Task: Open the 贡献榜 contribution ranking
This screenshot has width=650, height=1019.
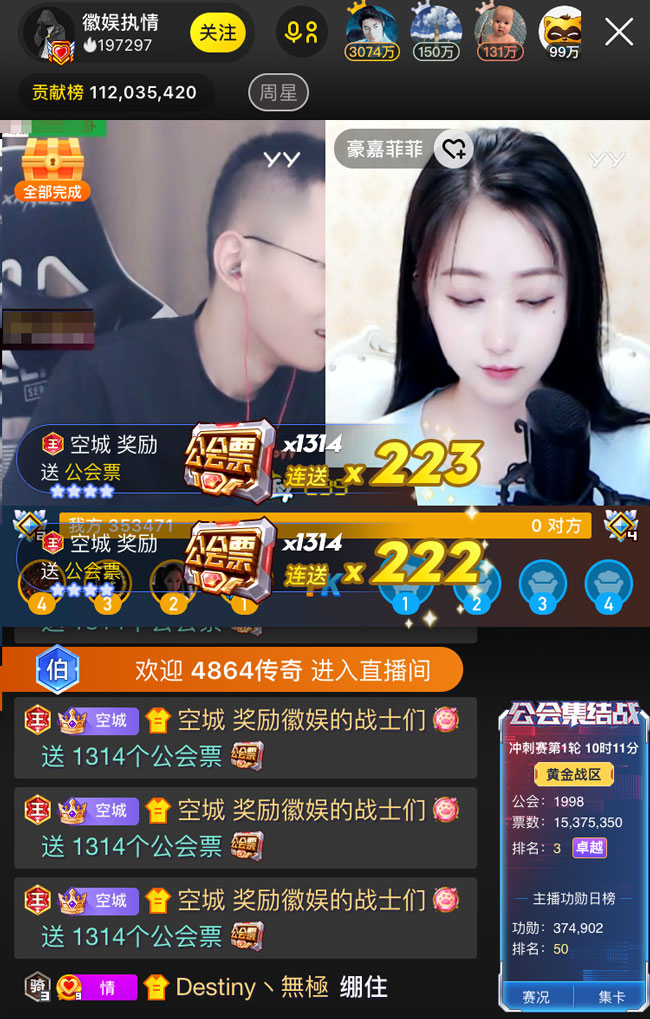Action: 114,93
